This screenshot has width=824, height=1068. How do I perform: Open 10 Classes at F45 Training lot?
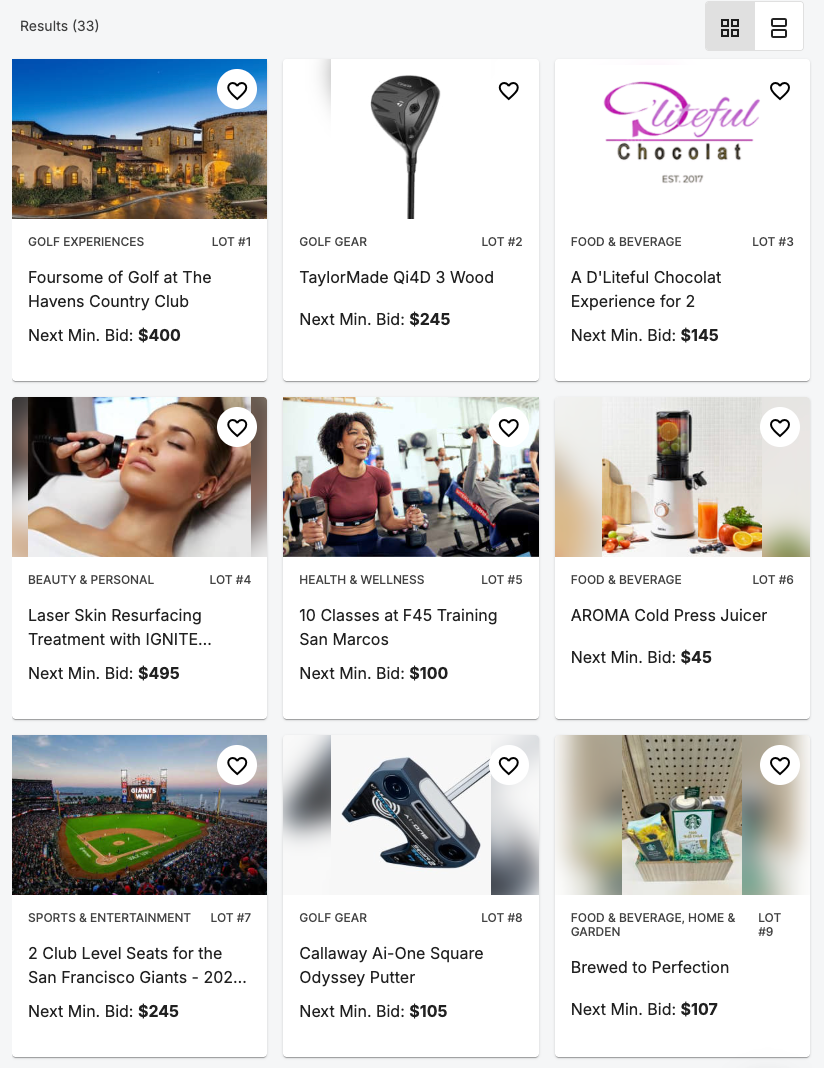click(x=398, y=627)
